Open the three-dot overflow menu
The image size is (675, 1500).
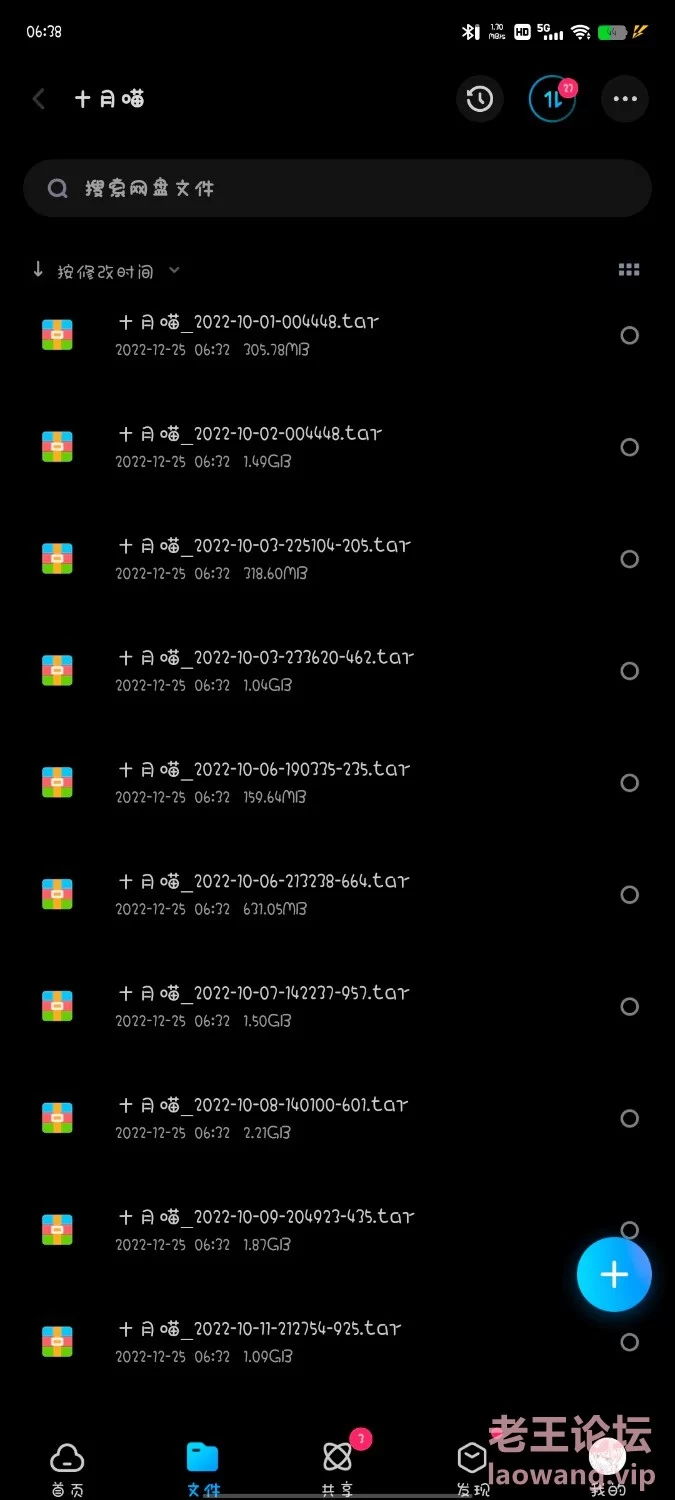[625, 99]
